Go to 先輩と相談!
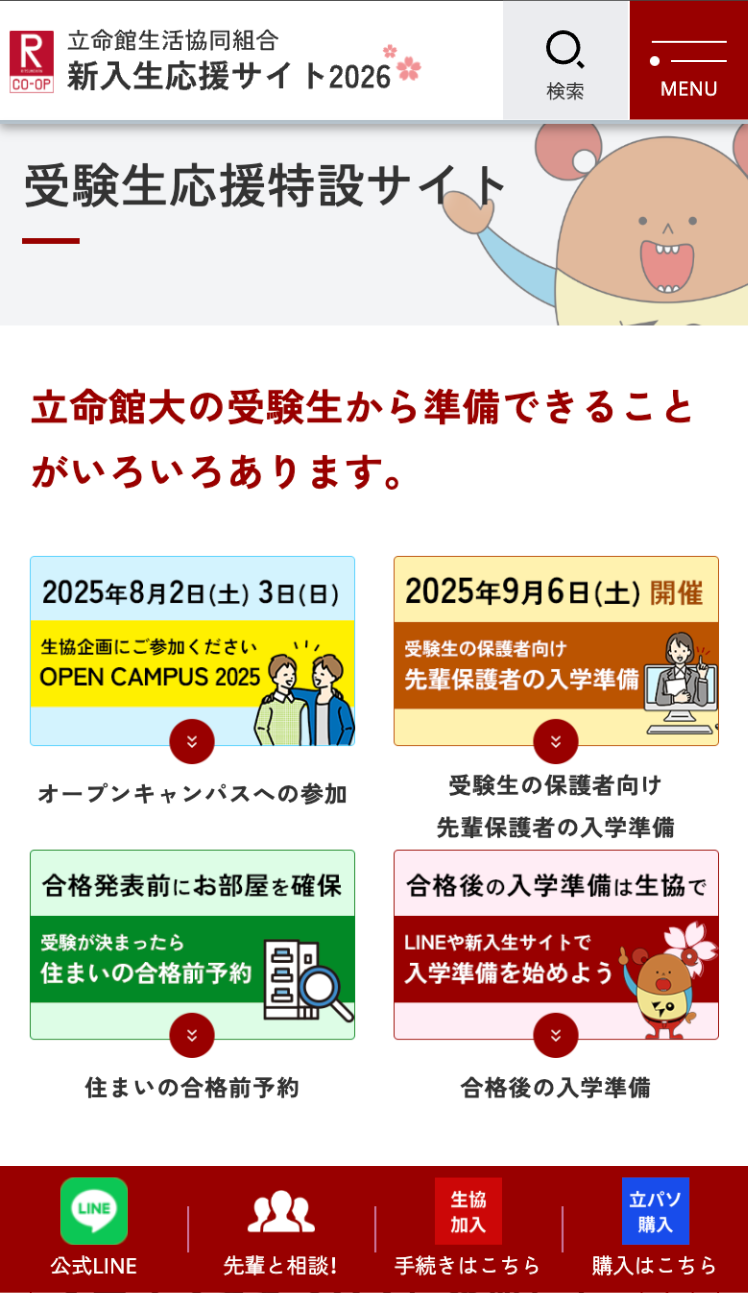 [x=281, y=1227]
